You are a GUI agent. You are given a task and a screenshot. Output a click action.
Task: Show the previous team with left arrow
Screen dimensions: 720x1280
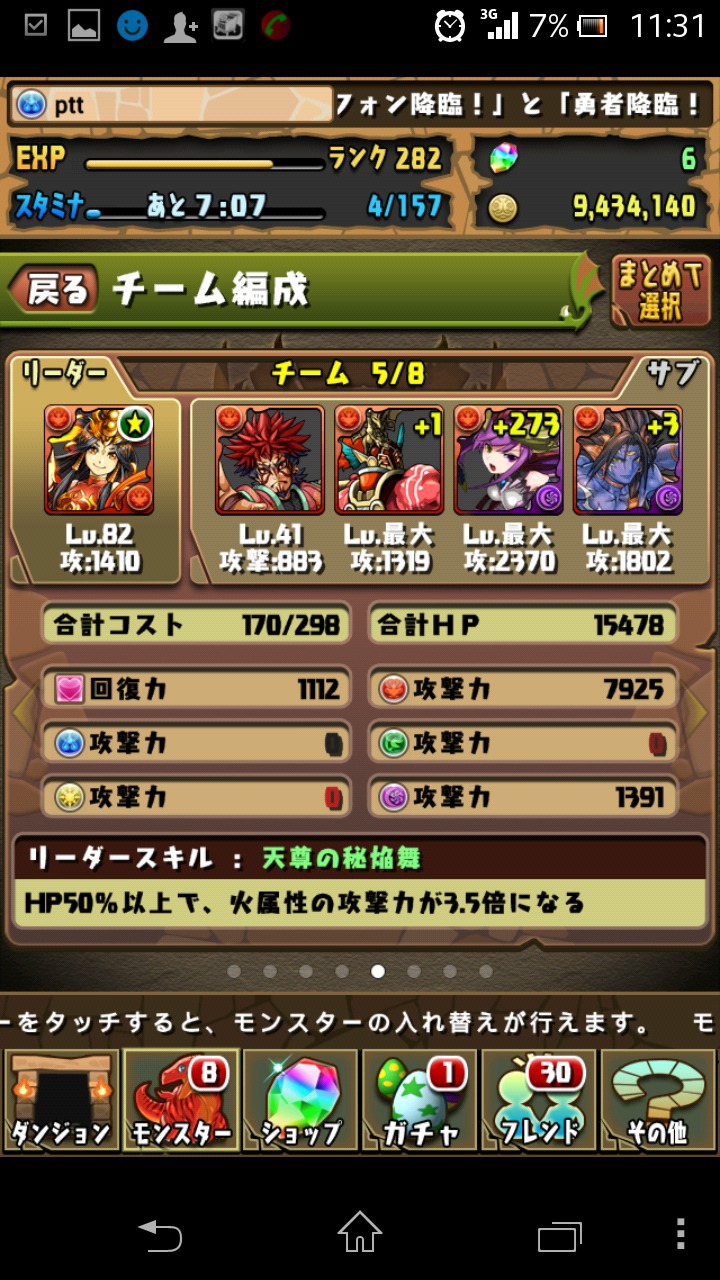(x=20, y=712)
